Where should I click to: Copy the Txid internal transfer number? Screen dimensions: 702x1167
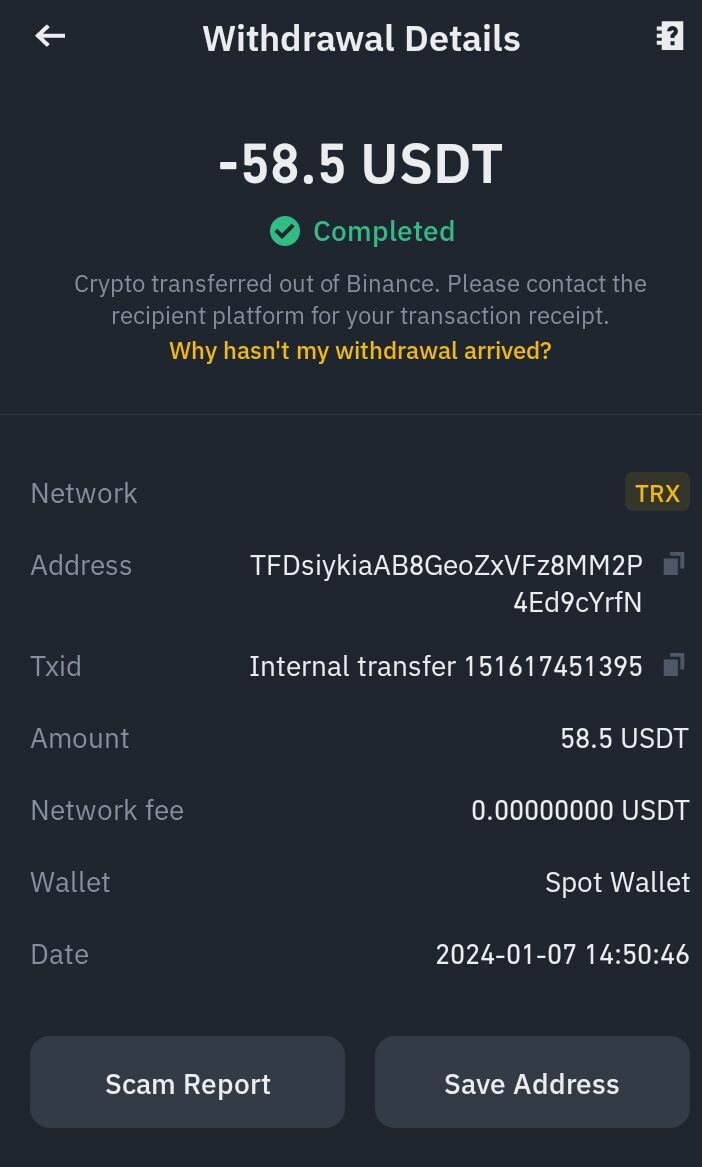pos(673,665)
